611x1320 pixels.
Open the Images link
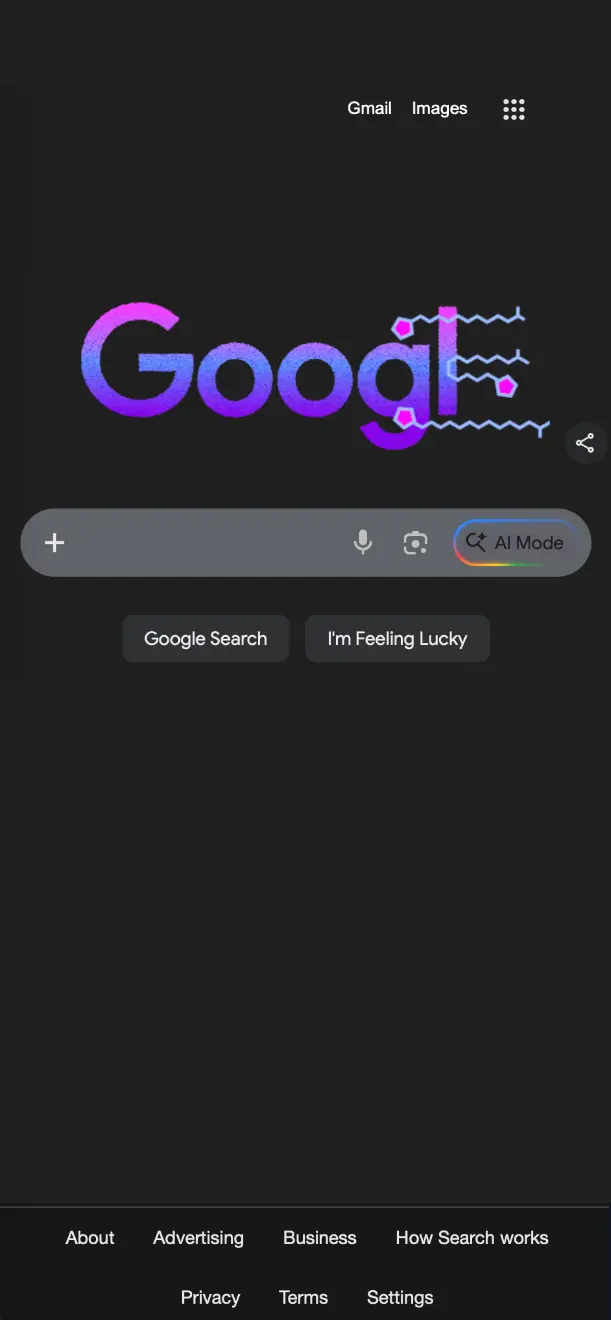click(439, 108)
